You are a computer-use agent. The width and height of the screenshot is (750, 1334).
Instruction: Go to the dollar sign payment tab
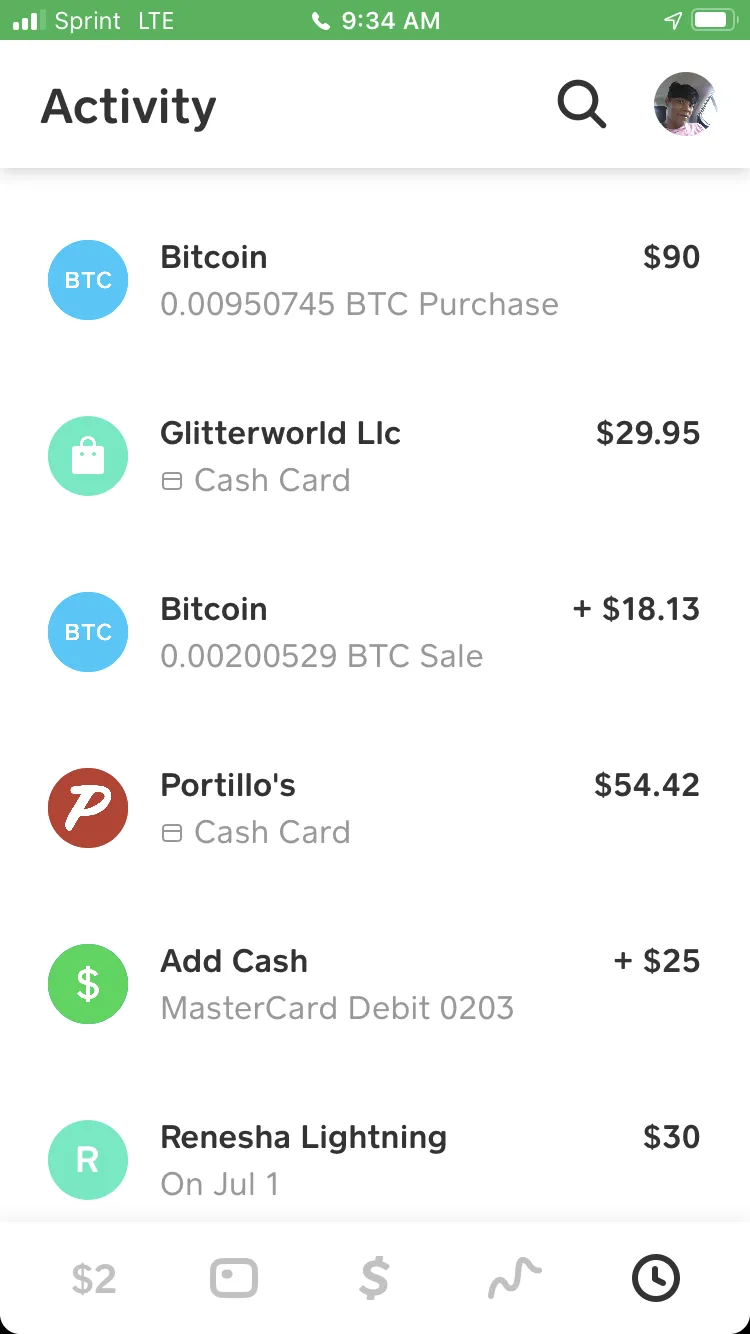tap(374, 1278)
